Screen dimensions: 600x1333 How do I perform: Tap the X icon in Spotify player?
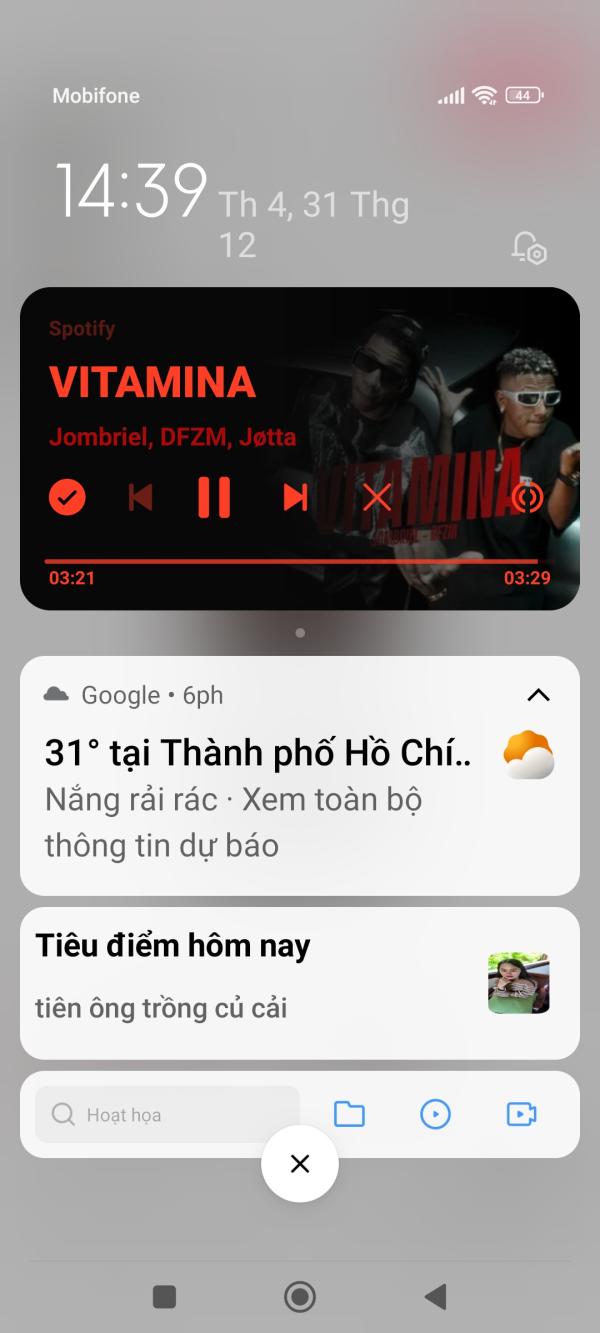[x=377, y=497]
